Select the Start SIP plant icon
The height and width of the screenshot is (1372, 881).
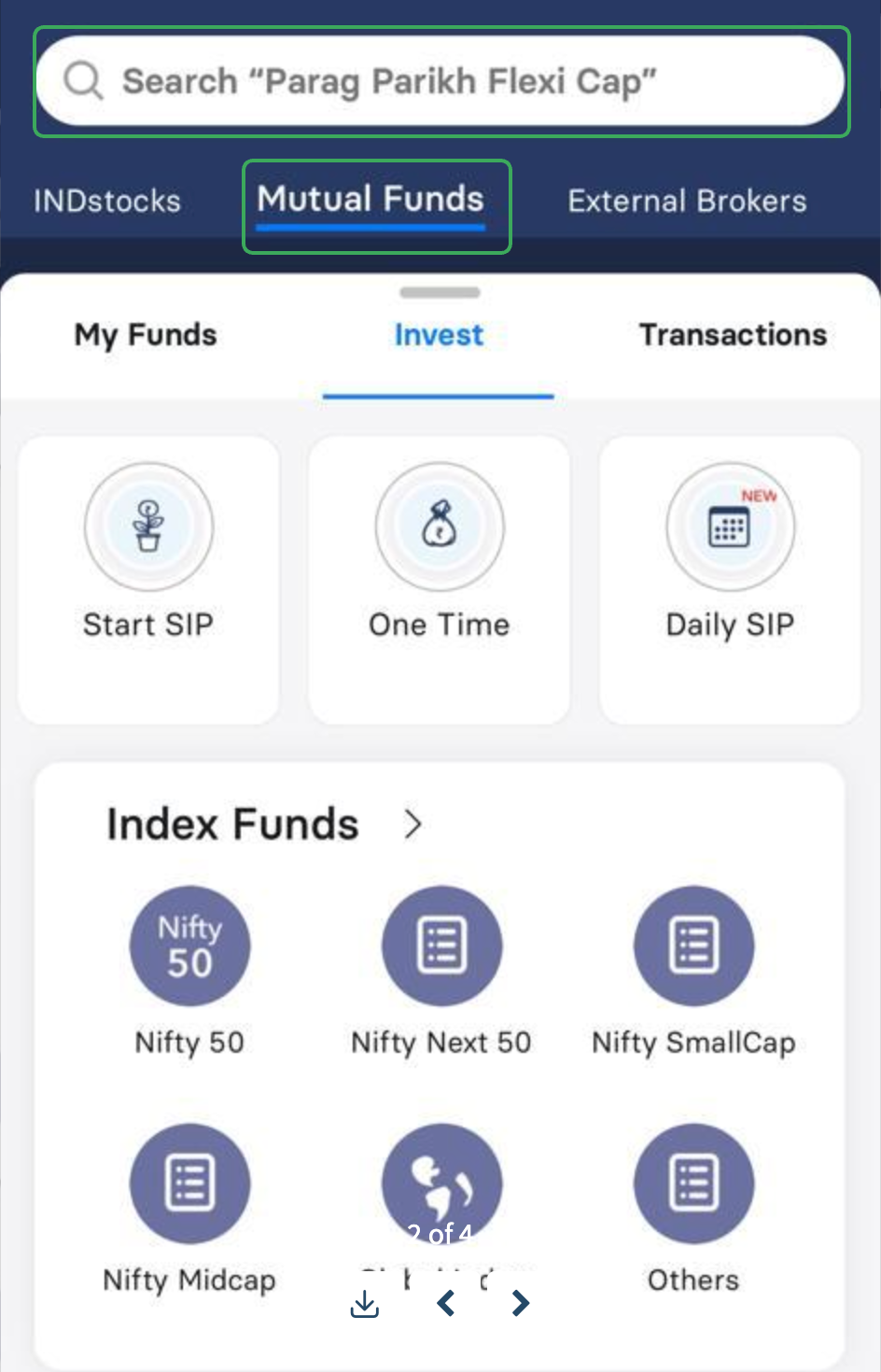148,525
